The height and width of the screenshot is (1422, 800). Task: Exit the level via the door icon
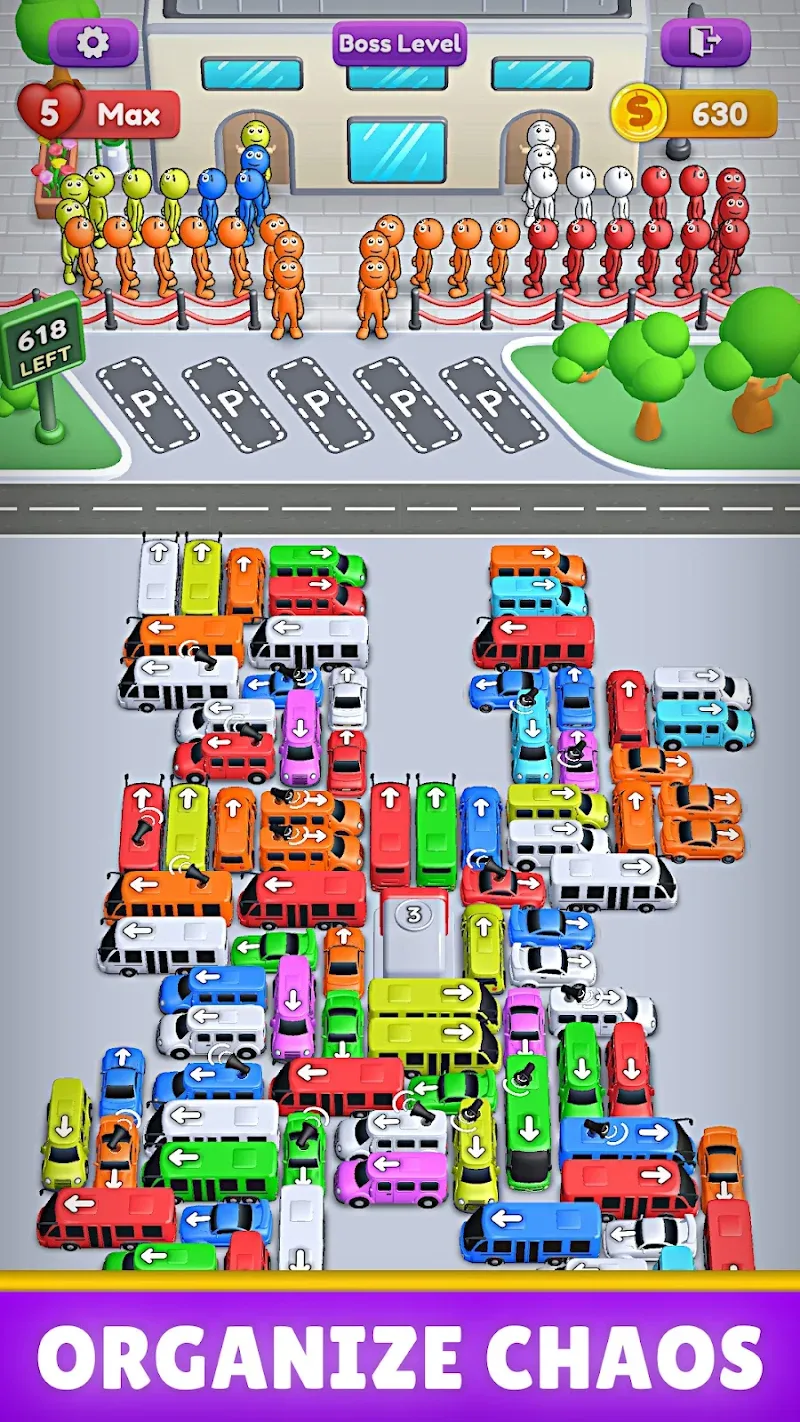(x=705, y=42)
